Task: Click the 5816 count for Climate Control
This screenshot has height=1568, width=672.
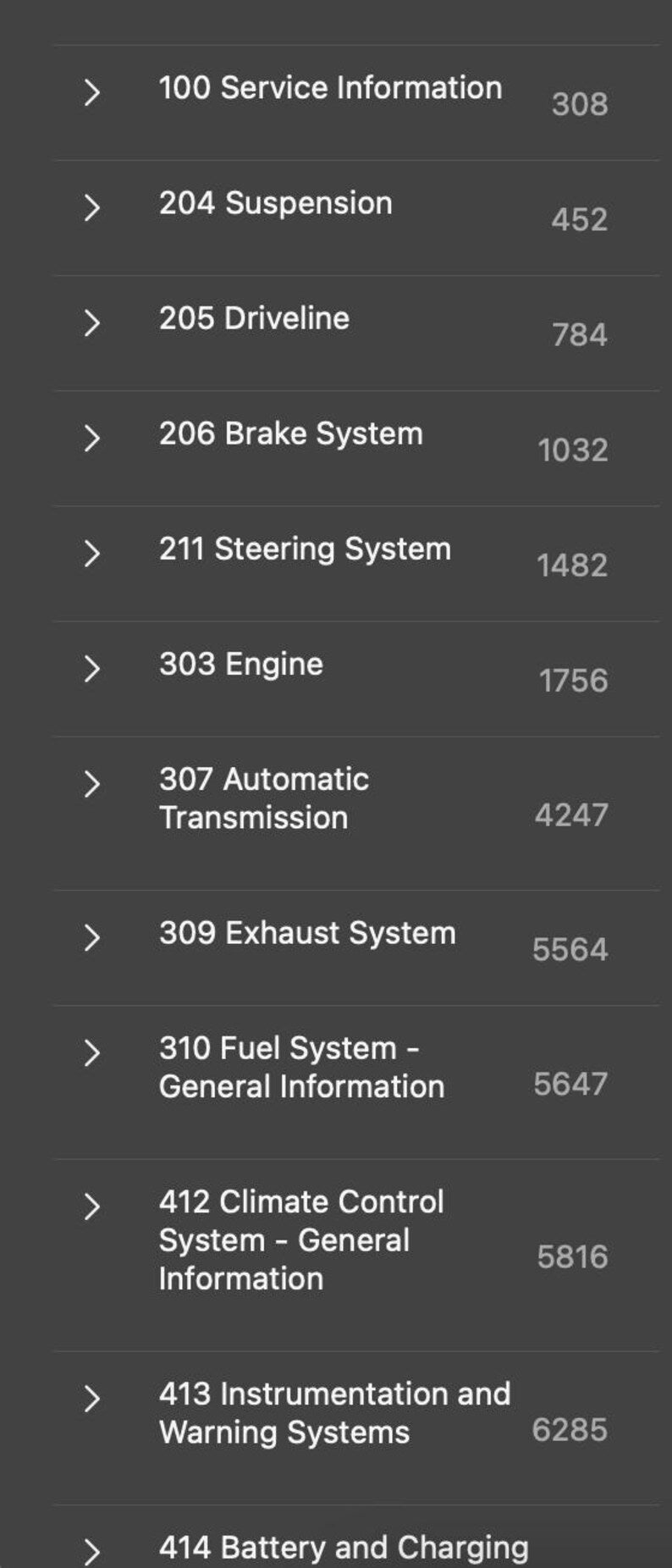Action: [574, 1257]
